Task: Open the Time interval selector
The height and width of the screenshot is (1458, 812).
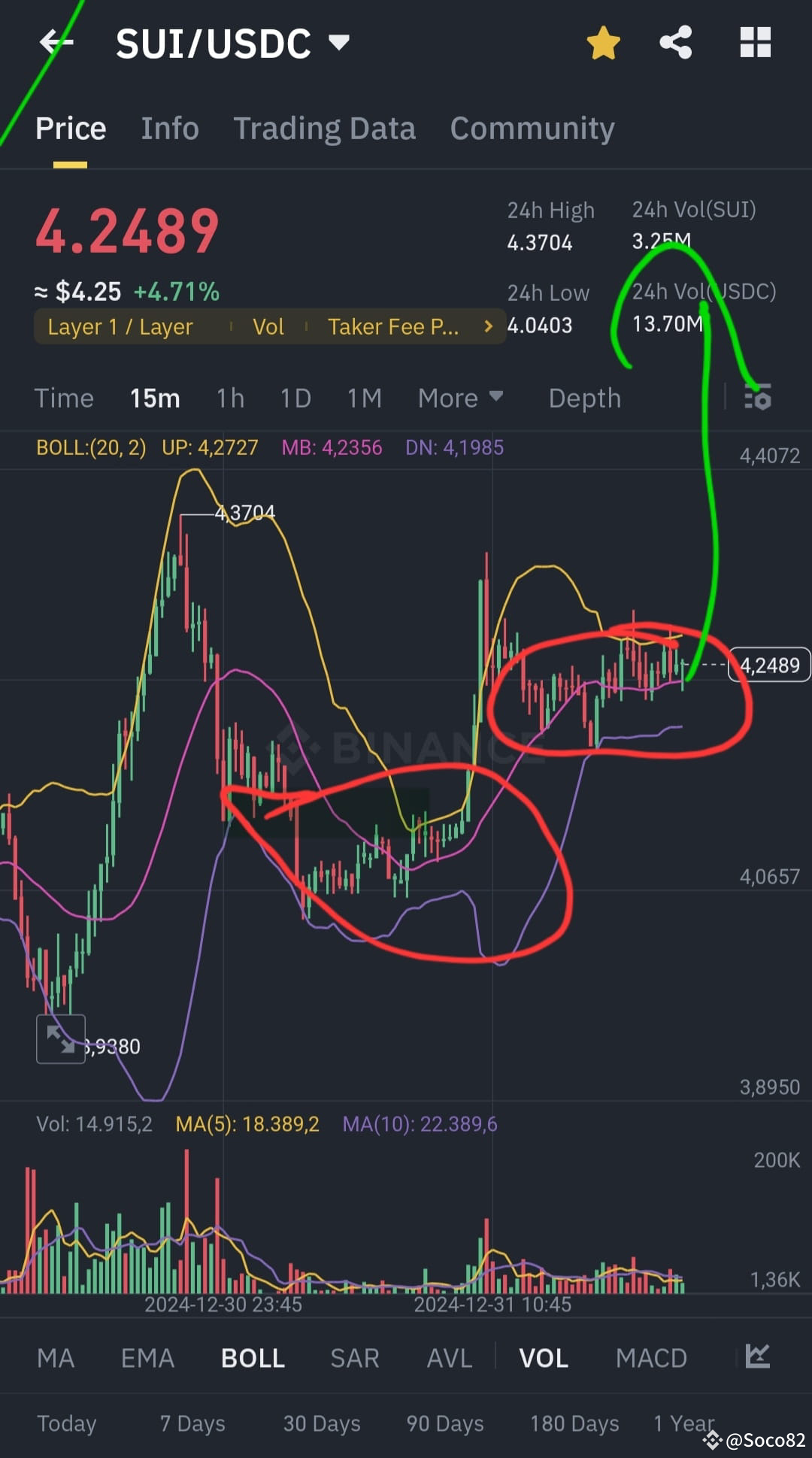Action: click(64, 398)
